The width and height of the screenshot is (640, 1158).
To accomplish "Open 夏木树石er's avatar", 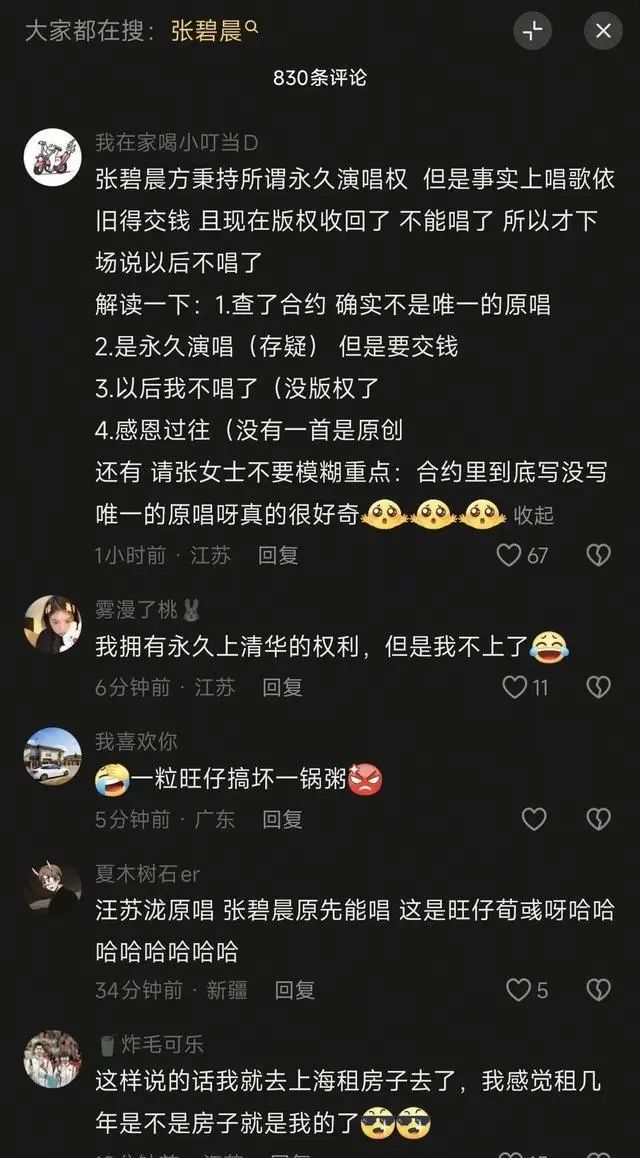I will [52, 887].
